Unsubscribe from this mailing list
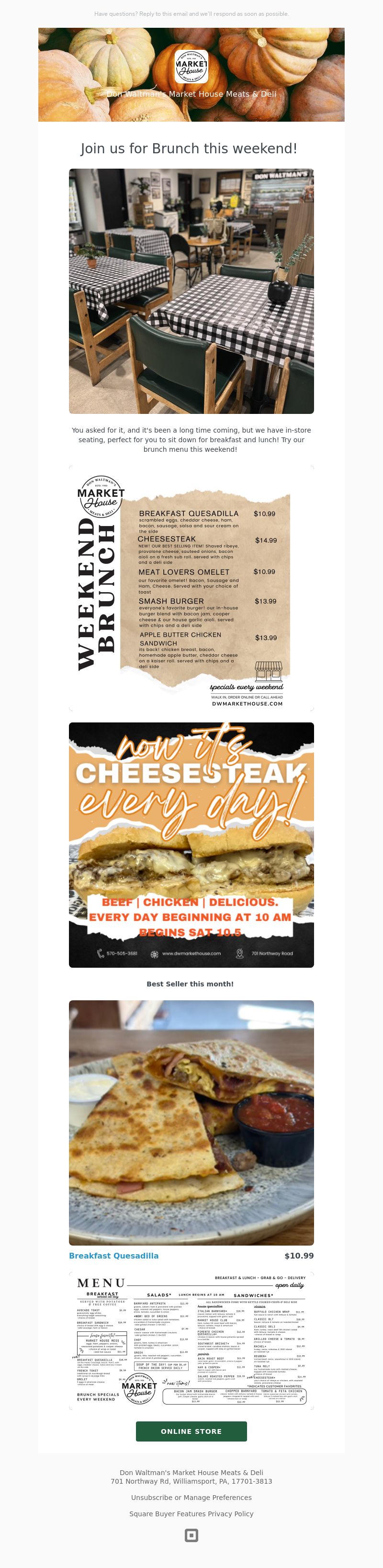The height and width of the screenshot is (1568, 383). [x=151, y=1498]
